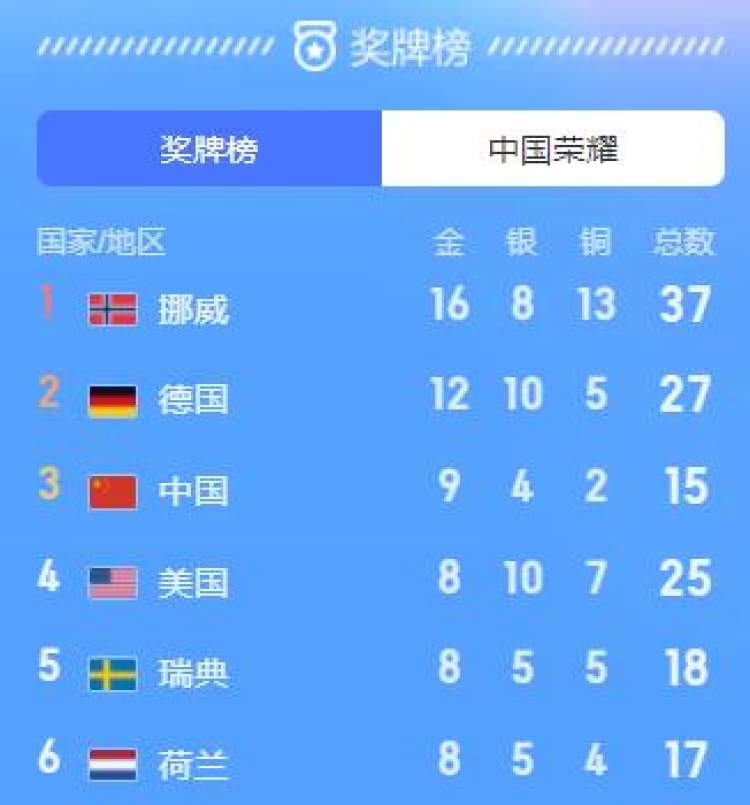The image size is (750, 805).
Task: Switch to the 中国荣耀 tab
Action: coord(552,149)
